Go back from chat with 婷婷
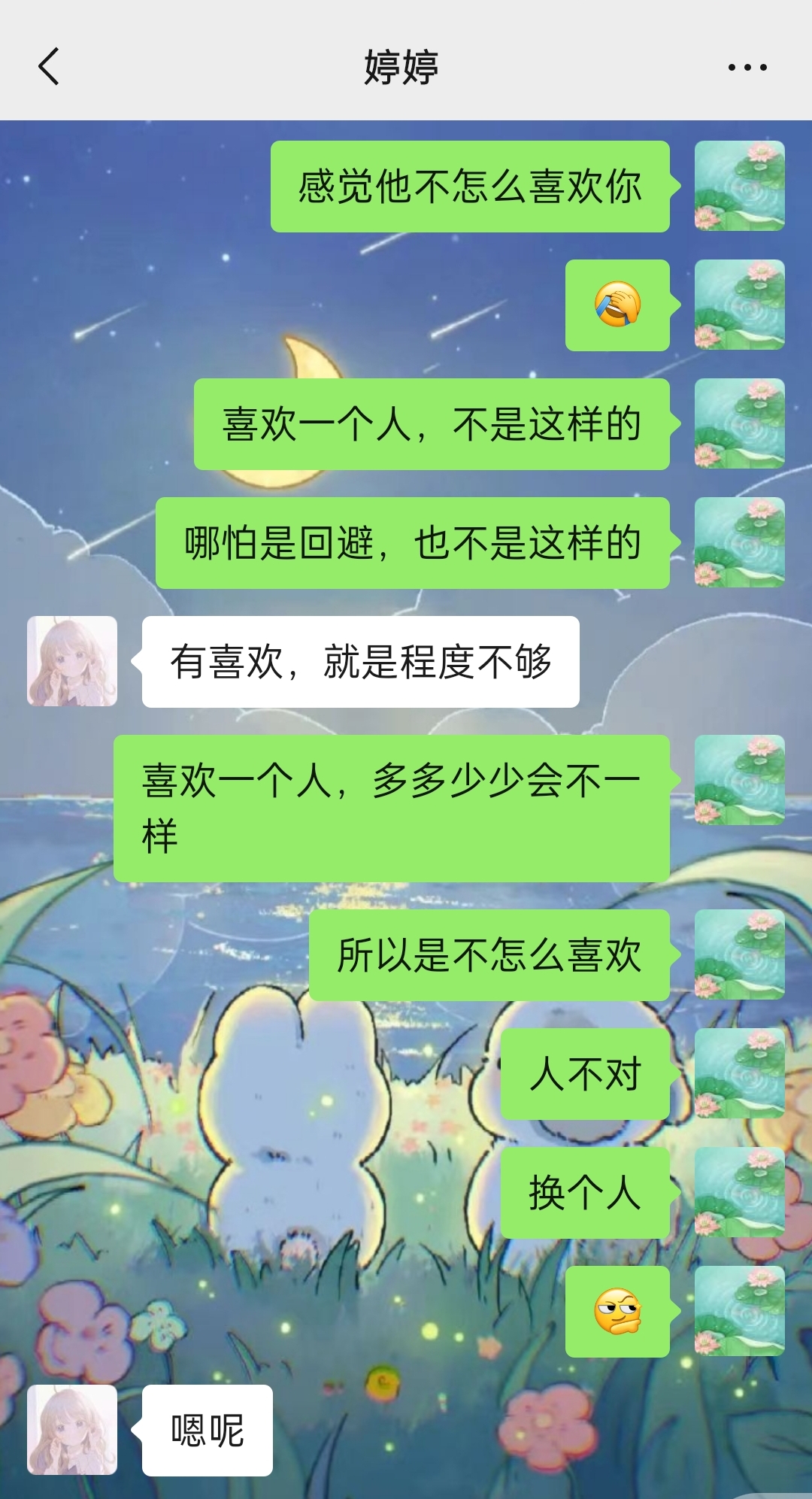 pyautogui.click(x=49, y=67)
